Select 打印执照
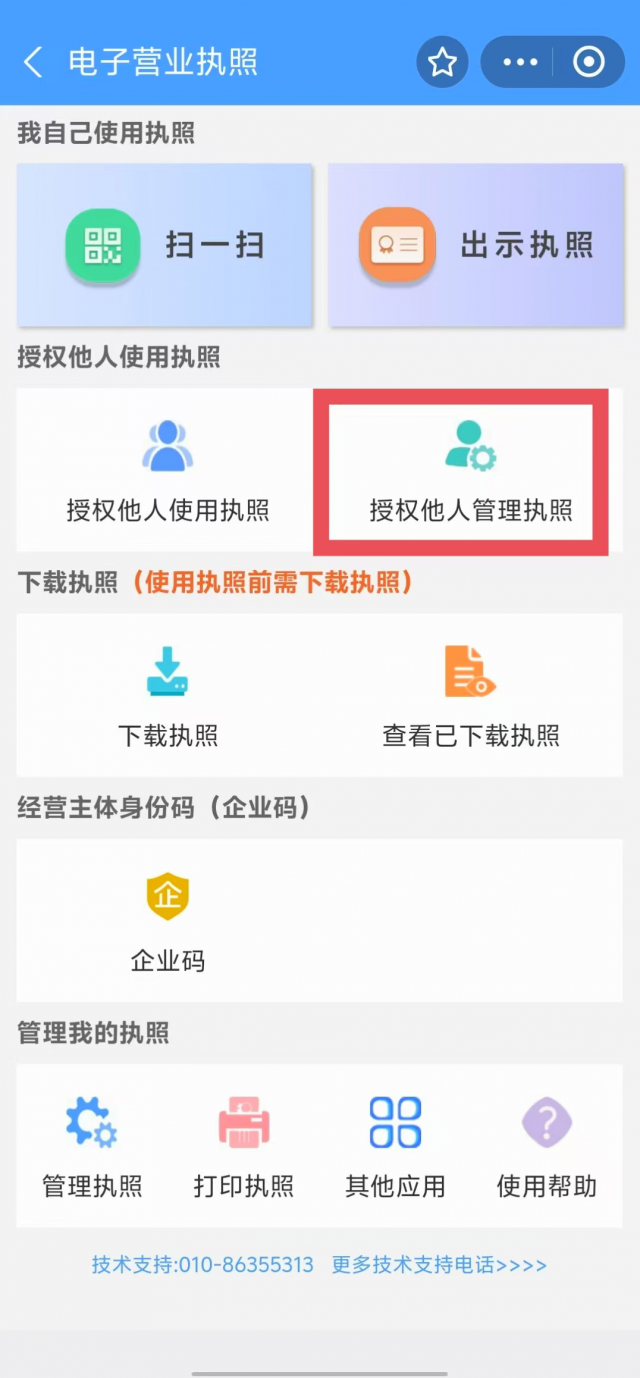Image resolution: width=640 pixels, height=1378 pixels. pos(244,1147)
